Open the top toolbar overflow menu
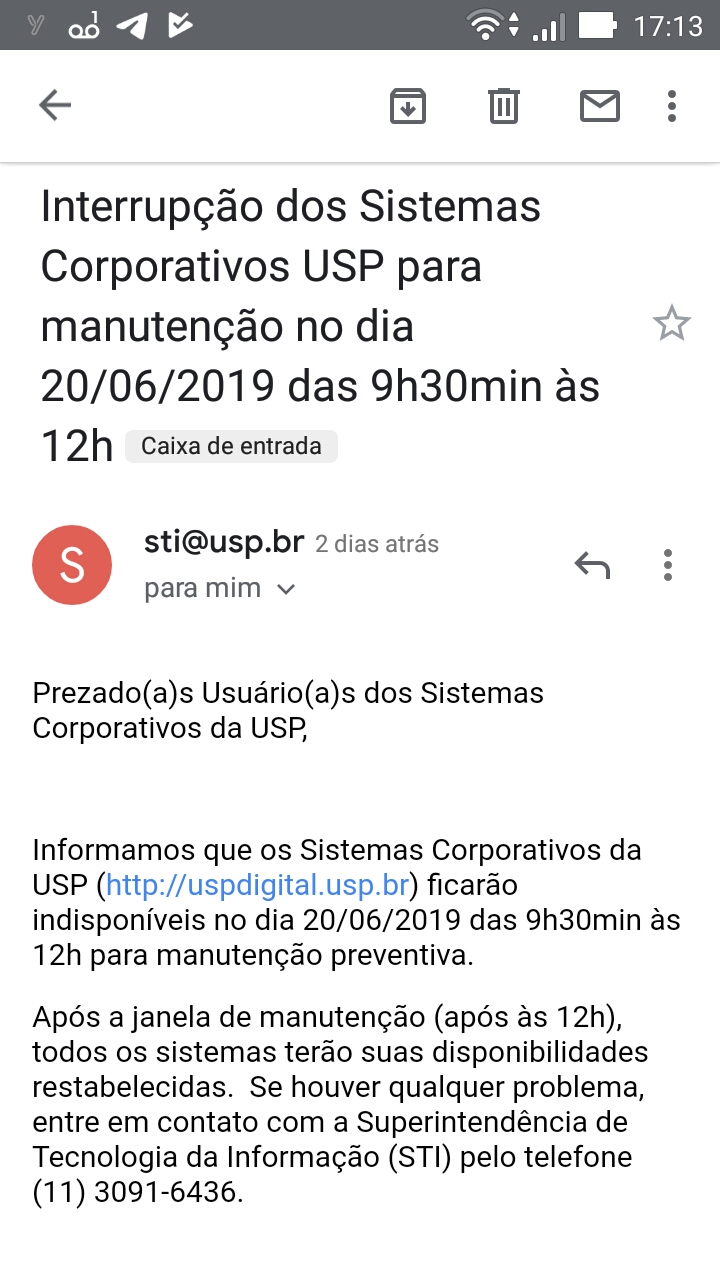The image size is (720, 1280). (x=671, y=106)
